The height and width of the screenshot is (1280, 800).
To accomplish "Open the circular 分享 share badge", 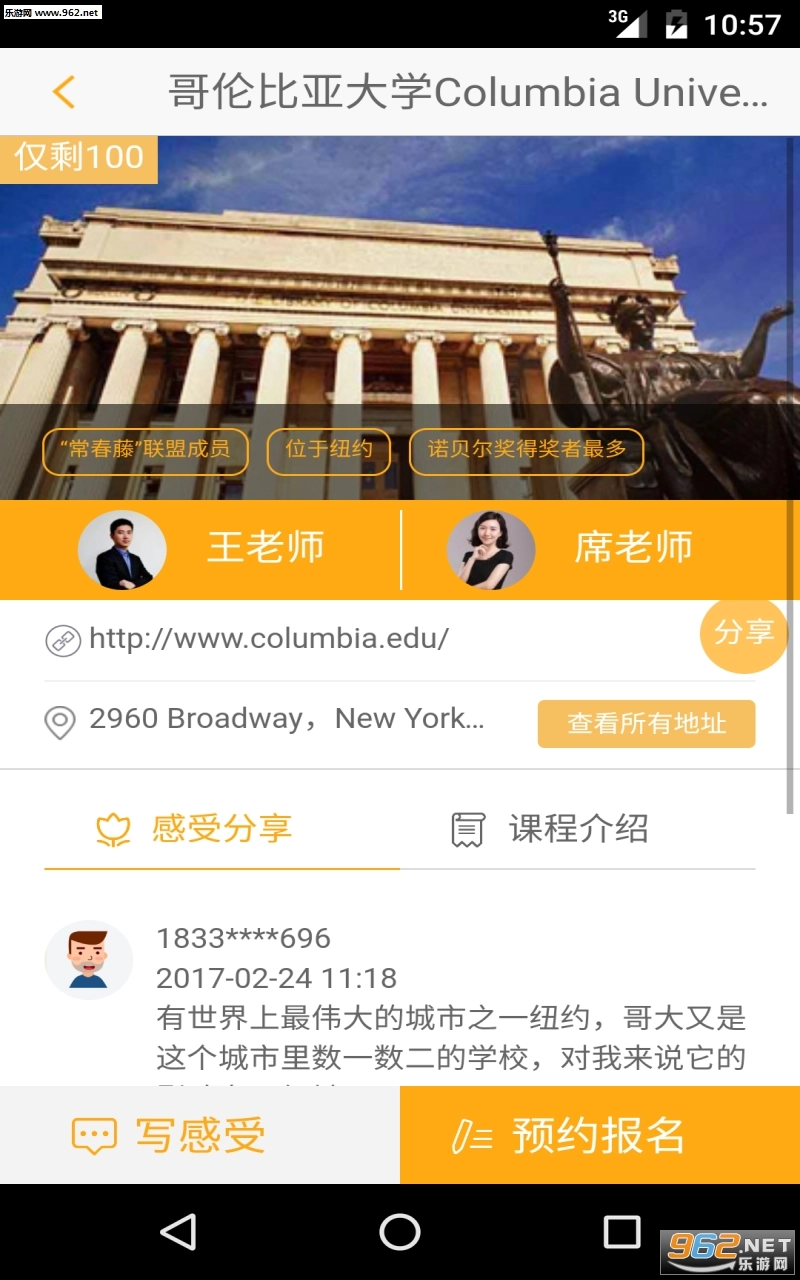I will [x=743, y=636].
